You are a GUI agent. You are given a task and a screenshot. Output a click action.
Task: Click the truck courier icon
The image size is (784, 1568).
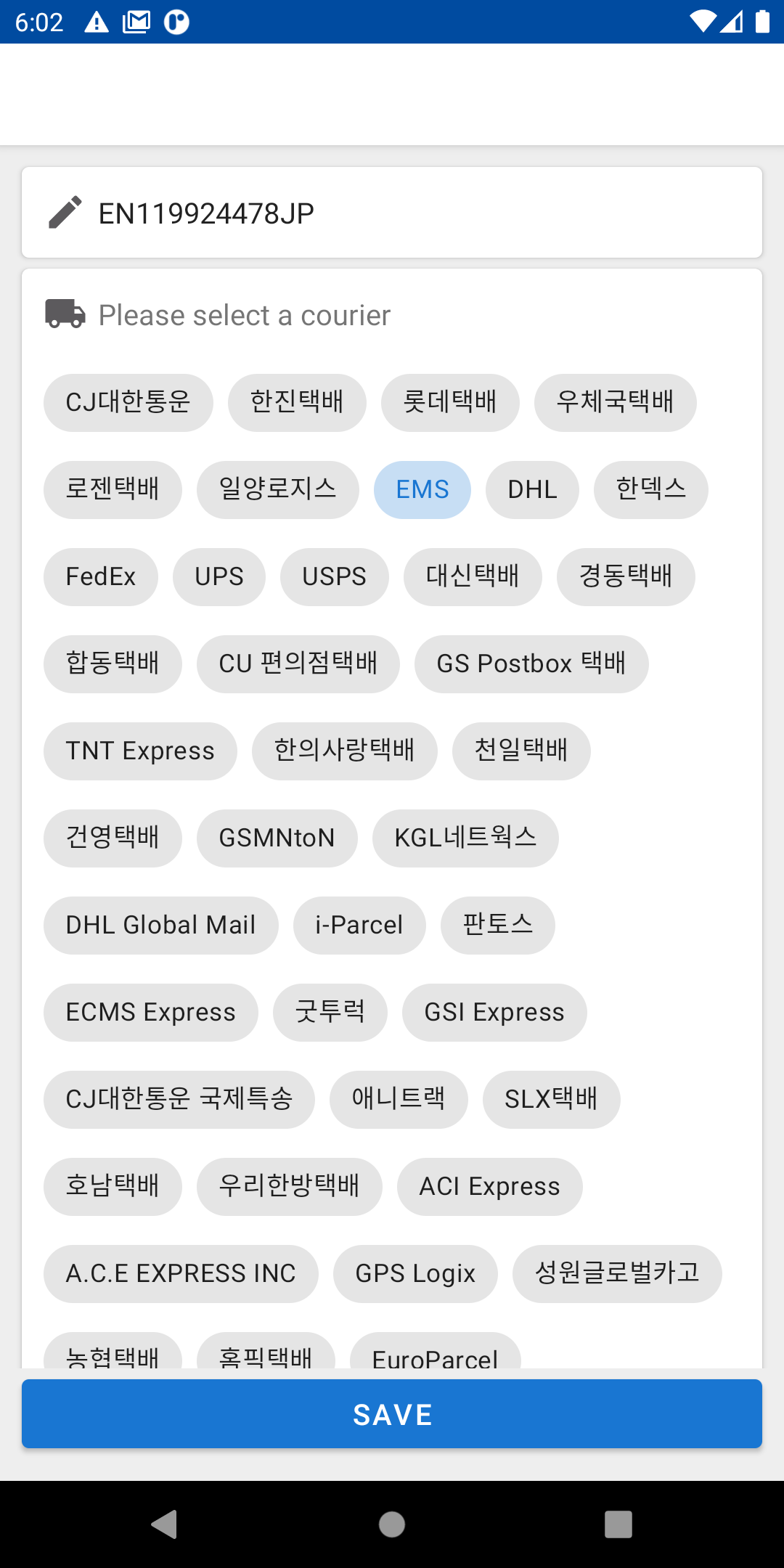point(65,314)
